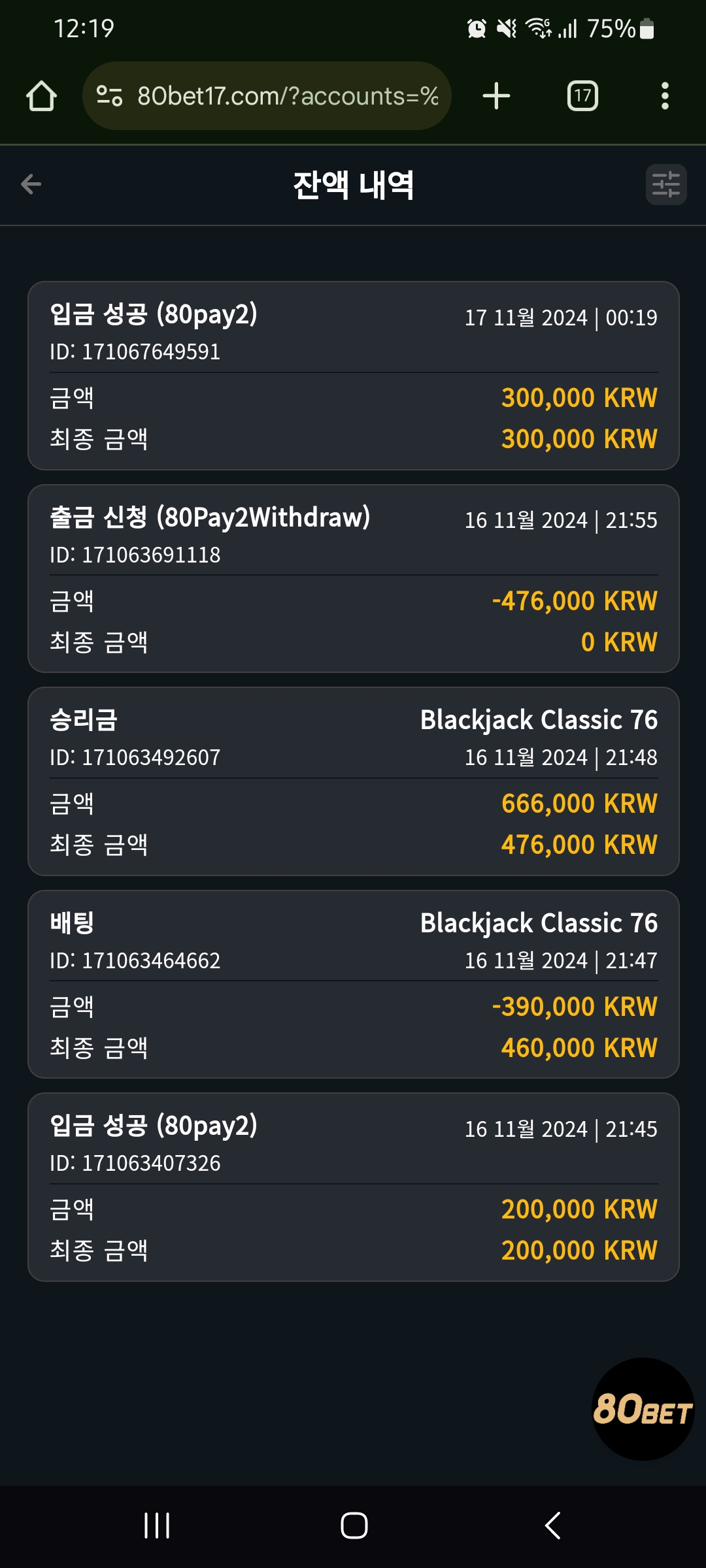
Task: Open the recent apps view
Action: tap(157, 1526)
